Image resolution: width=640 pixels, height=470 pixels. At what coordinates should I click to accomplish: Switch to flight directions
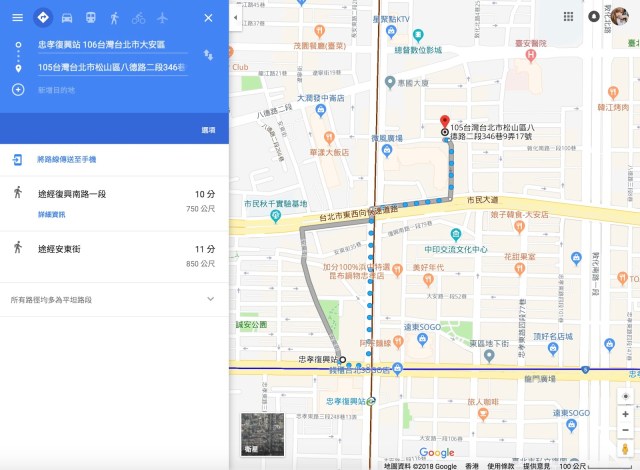[162, 18]
